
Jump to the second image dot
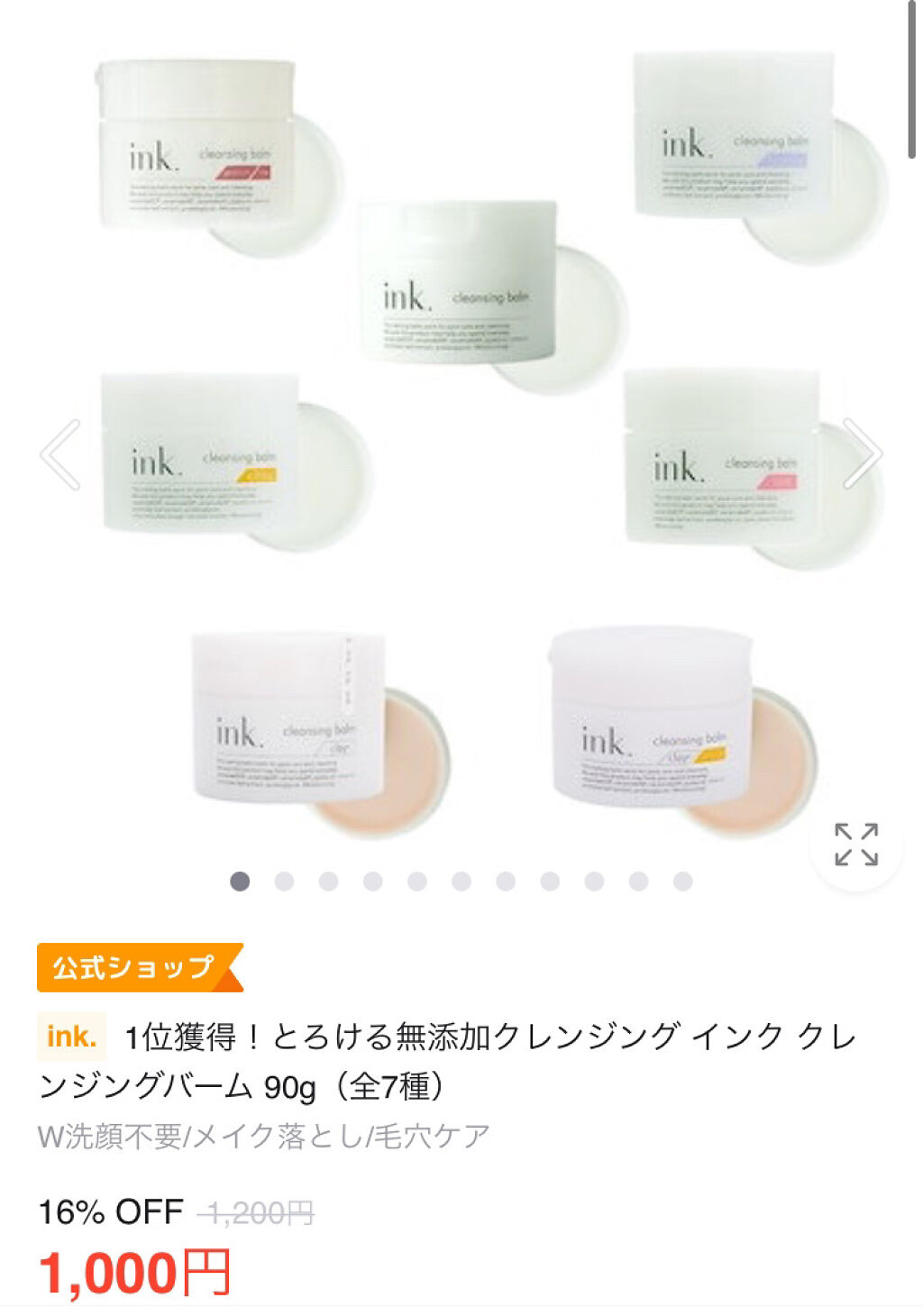point(284,882)
